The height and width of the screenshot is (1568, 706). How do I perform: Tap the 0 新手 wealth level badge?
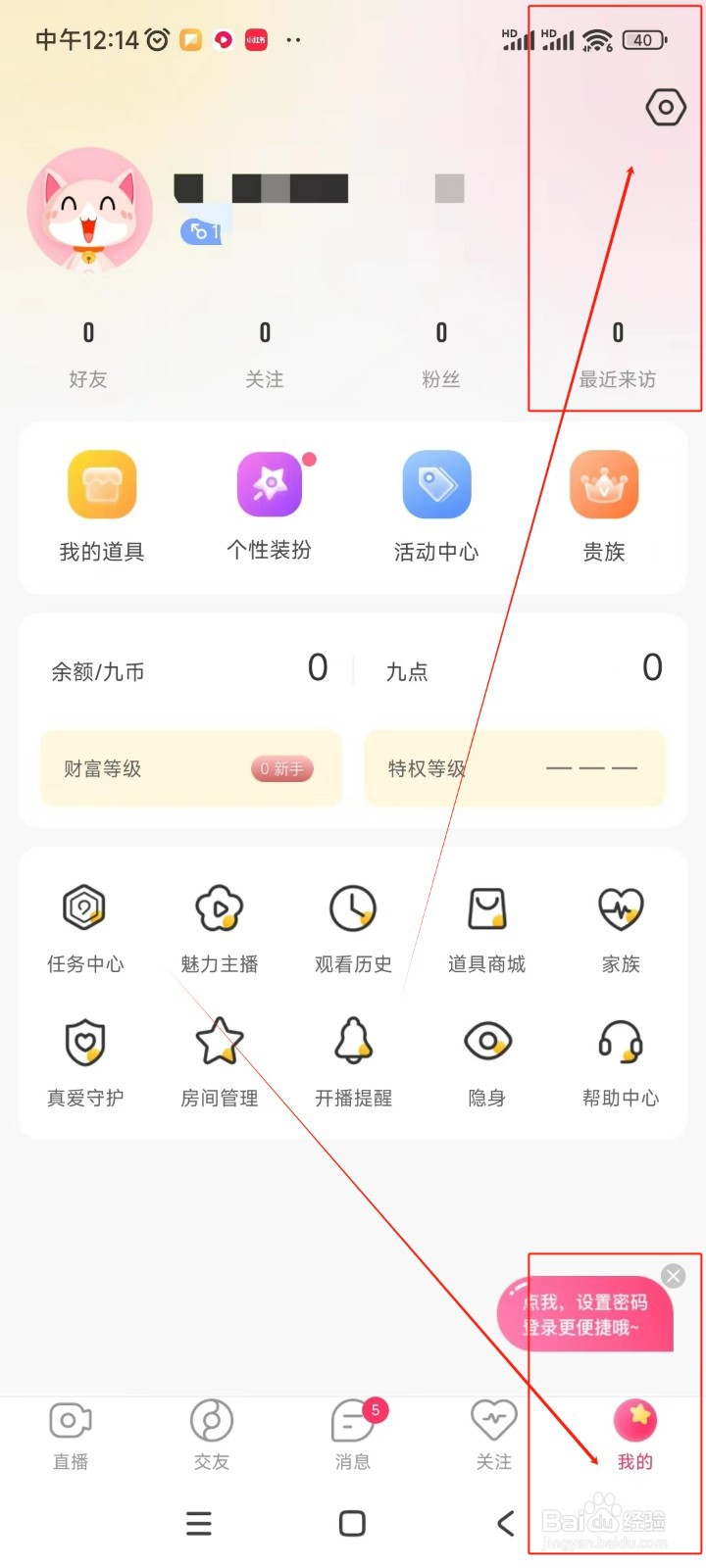282,769
